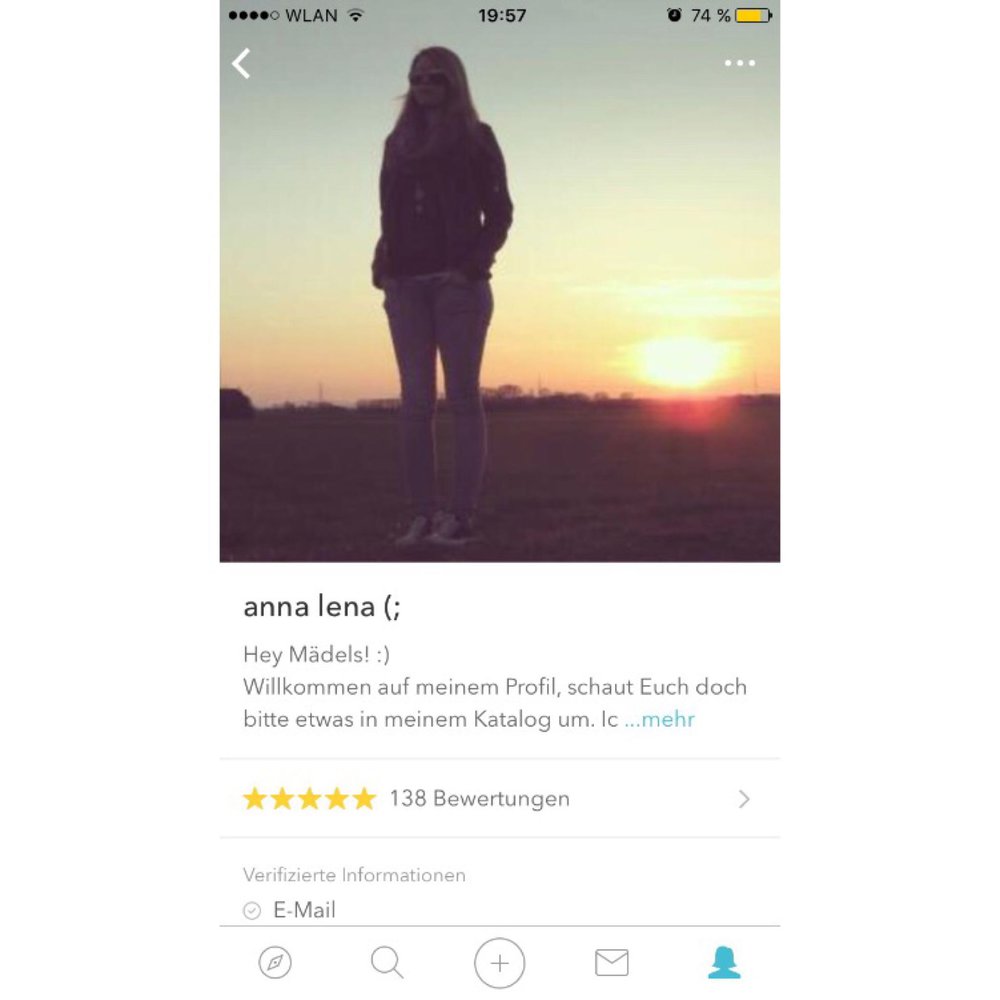This screenshot has width=1000, height=1000.
Task: Open the three-dot overflow menu
Action: [x=740, y=63]
